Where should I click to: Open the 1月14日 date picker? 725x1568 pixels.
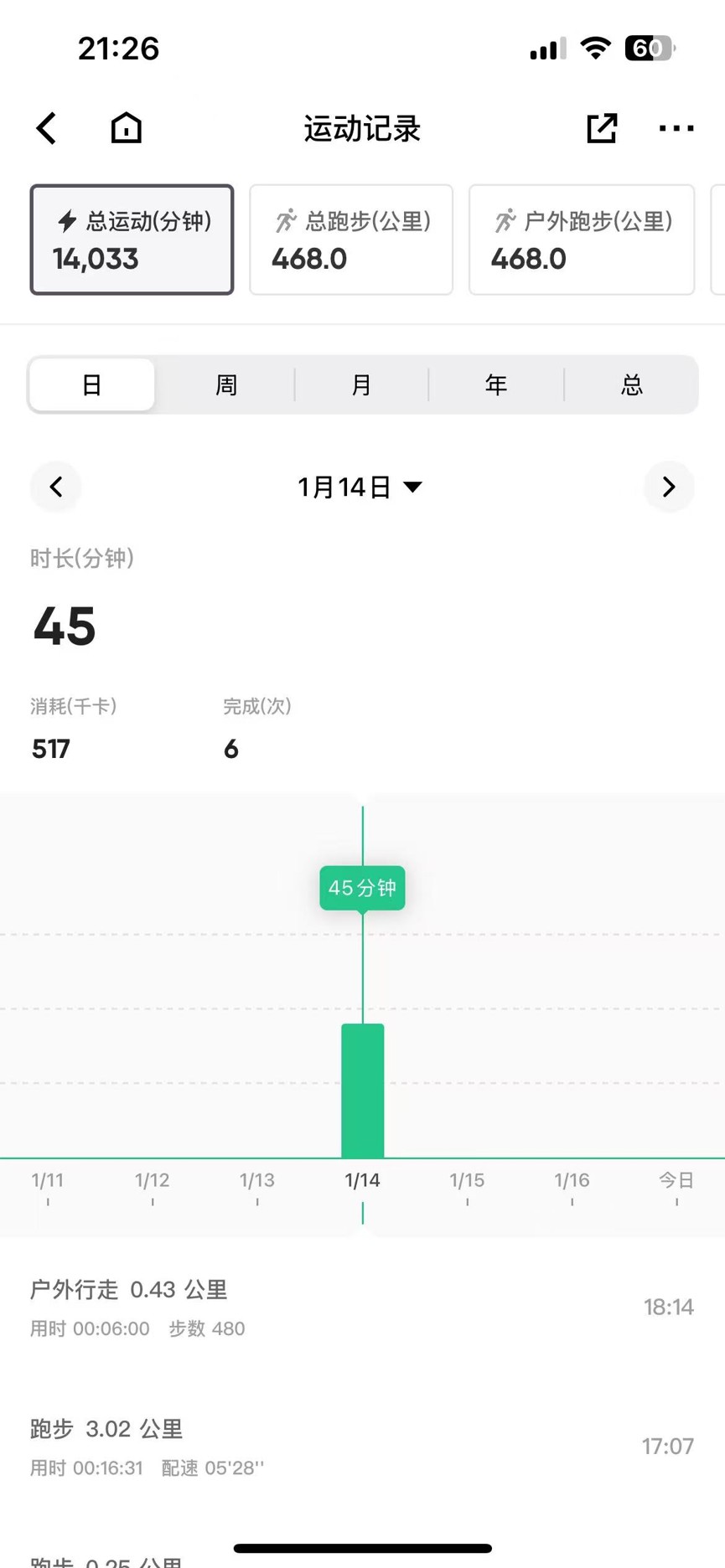(x=360, y=487)
